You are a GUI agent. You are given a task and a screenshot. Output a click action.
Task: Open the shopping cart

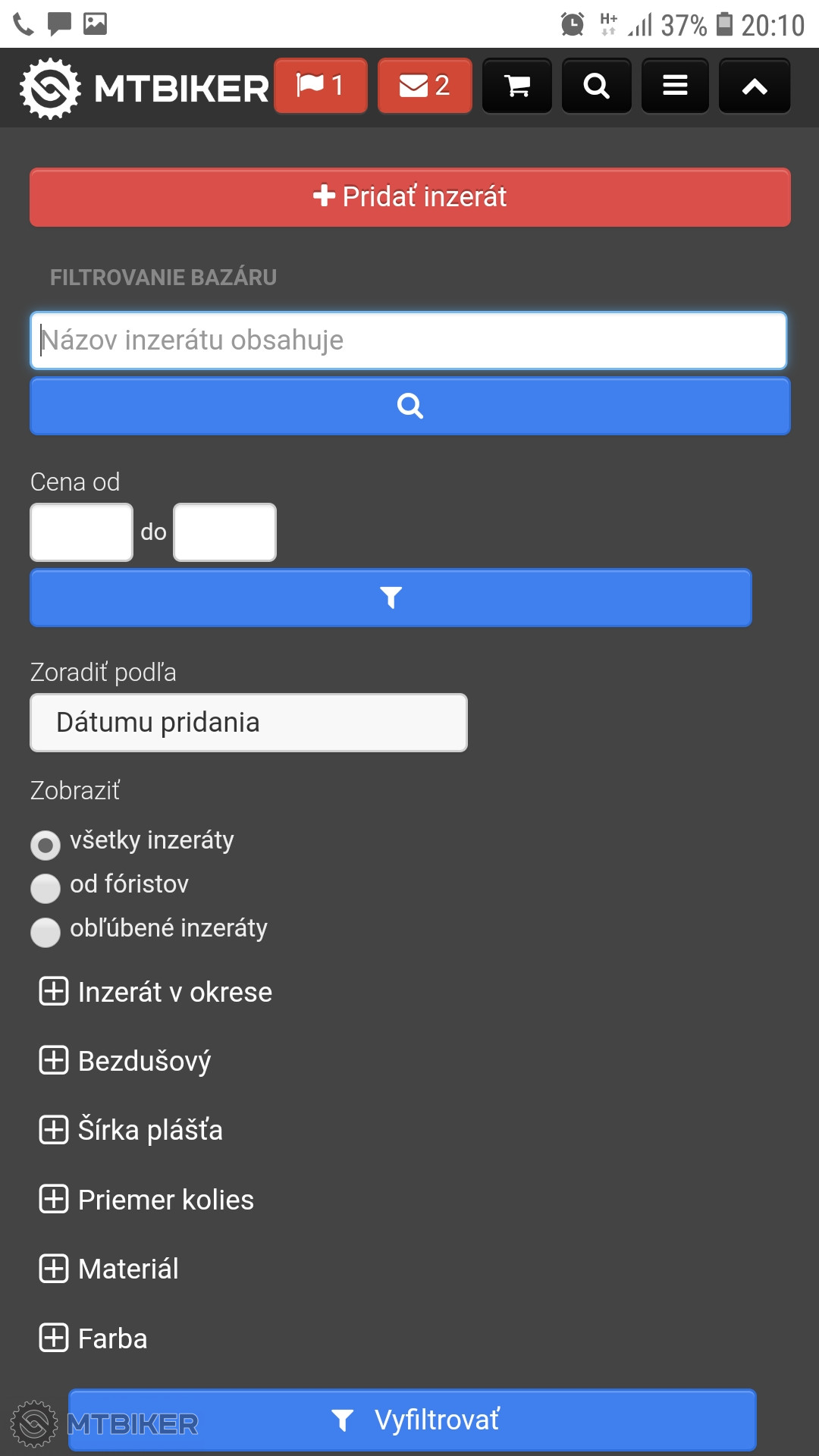click(x=517, y=86)
